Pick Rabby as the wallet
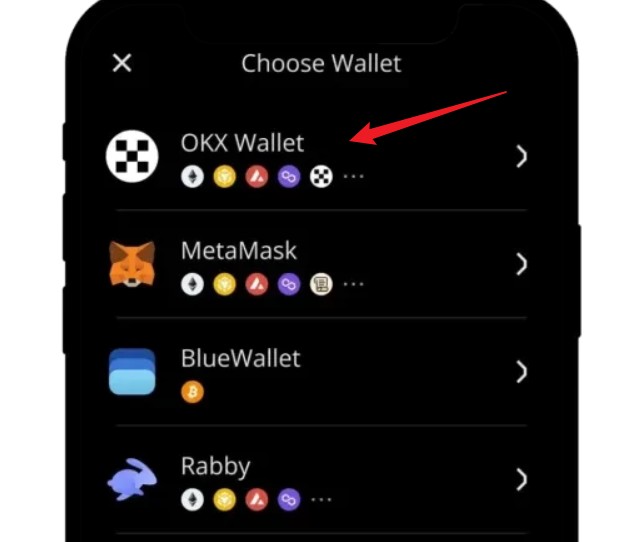640x542 pixels. click(x=216, y=466)
